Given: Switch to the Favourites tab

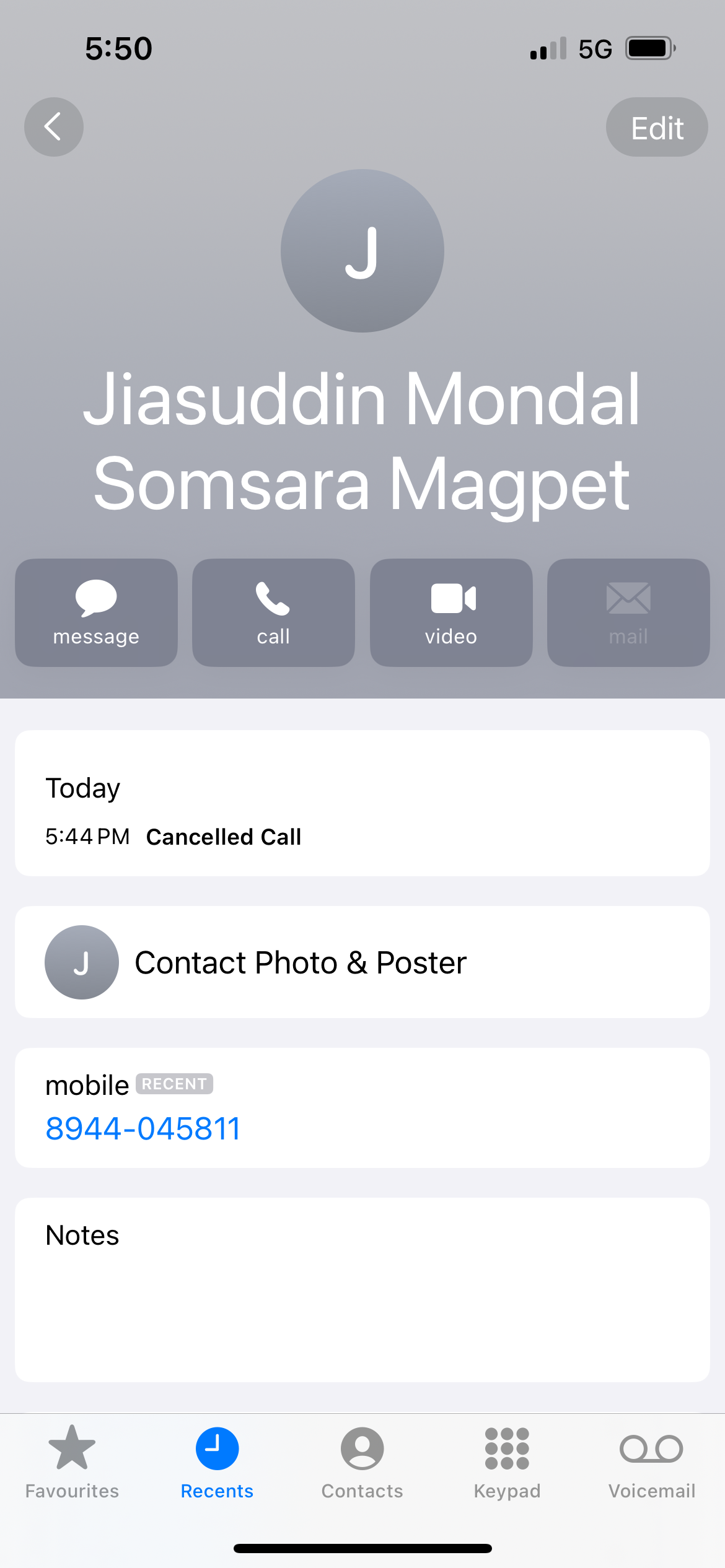Looking at the screenshot, I should point(72,1463).
